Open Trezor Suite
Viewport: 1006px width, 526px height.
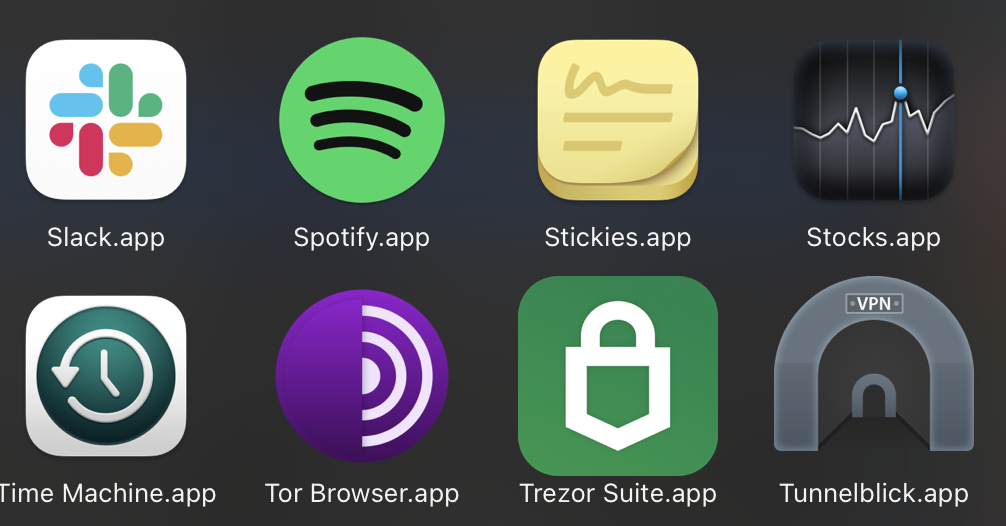(618, 376)
